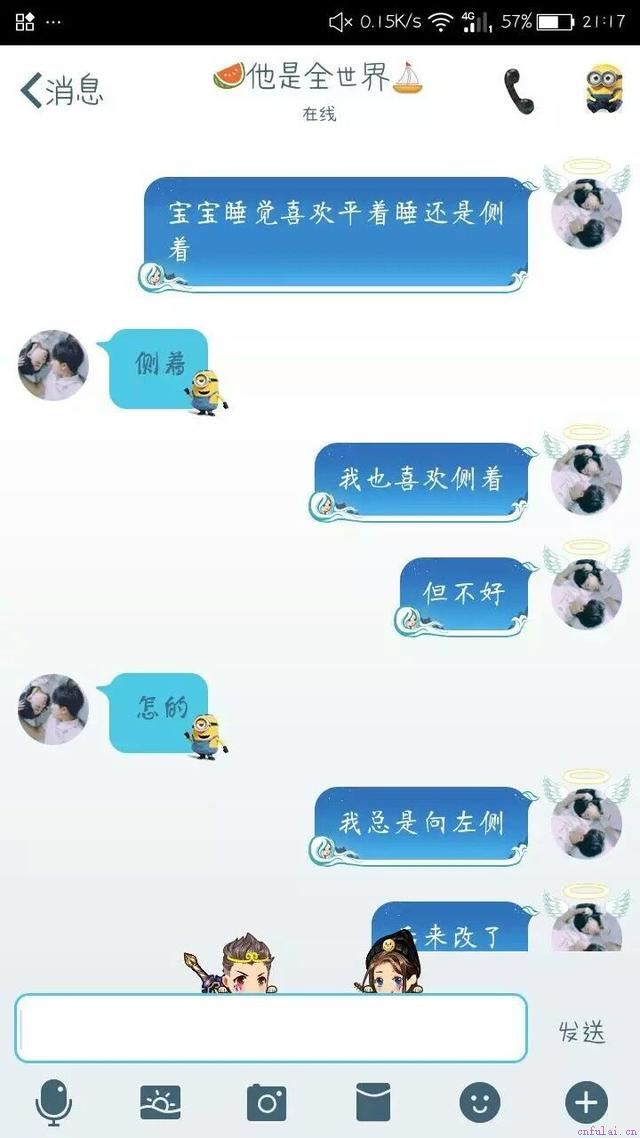Viewport: 640px width, 1138px height.
Task: Open the photo gallery picker icon
Action: pos(160,1102)
